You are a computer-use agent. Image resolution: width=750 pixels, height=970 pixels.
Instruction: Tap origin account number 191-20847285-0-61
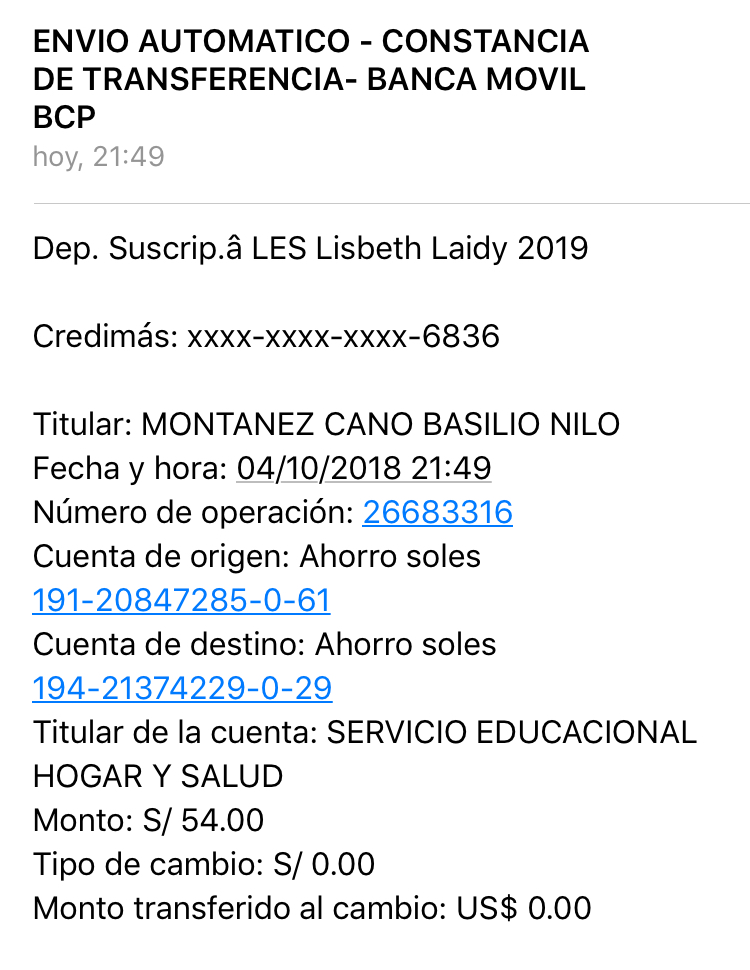pos(181,601)
